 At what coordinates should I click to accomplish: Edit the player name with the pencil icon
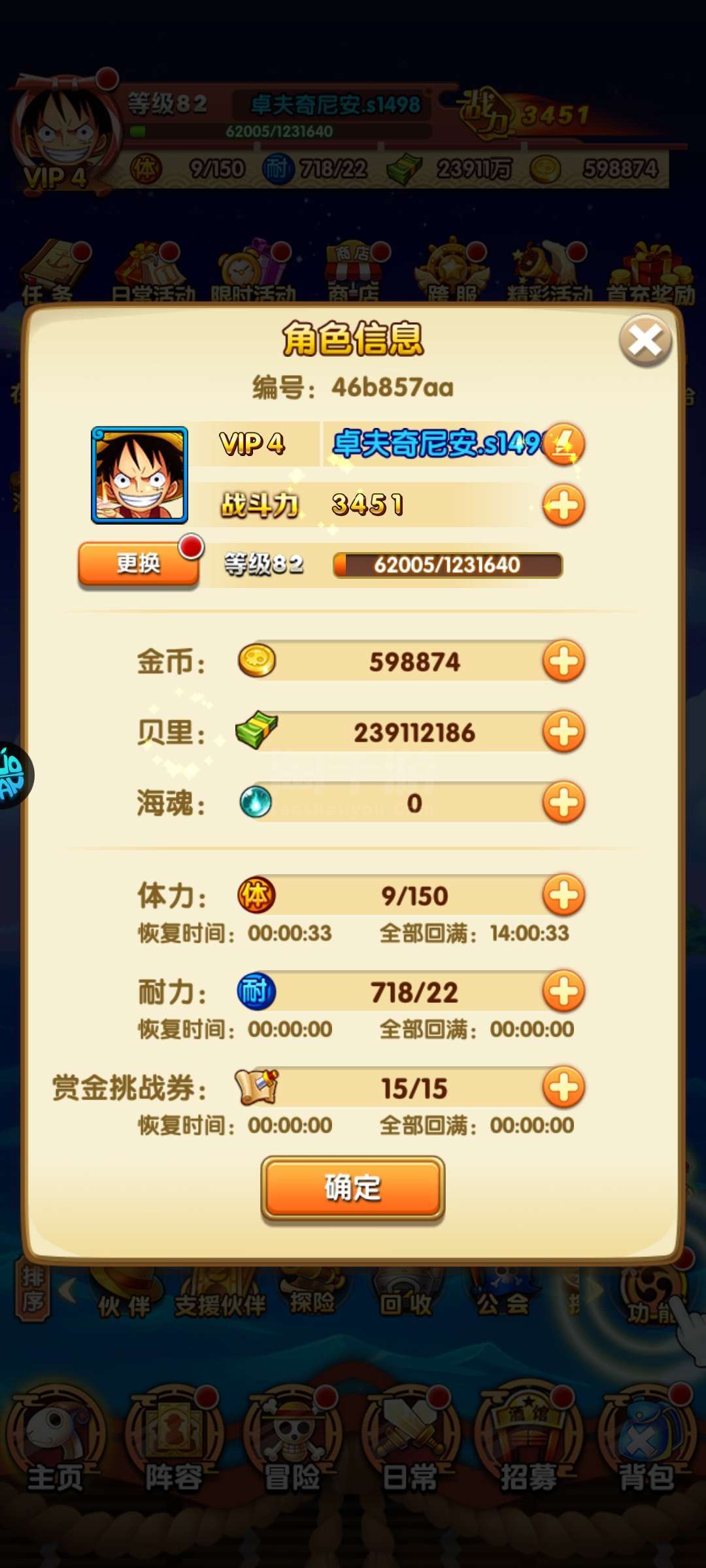click(x=564, y=444)
